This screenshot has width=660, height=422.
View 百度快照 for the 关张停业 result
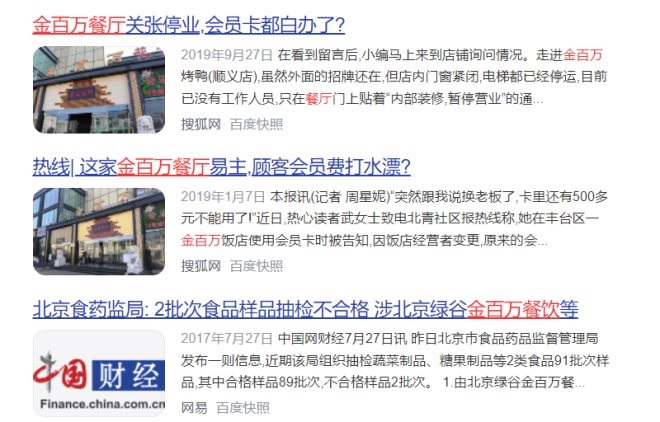point(256,124)
